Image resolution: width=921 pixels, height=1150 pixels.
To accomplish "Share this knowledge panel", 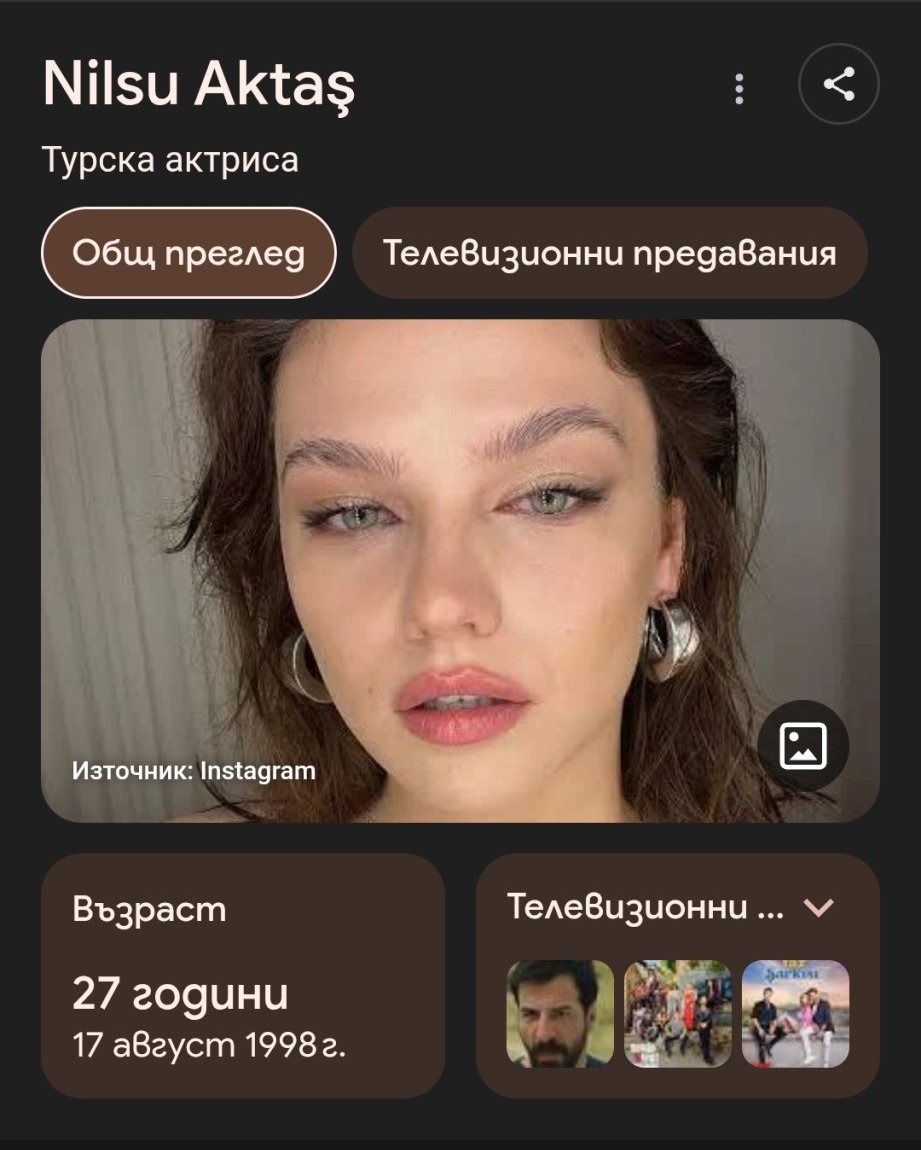I will [838, 85].
